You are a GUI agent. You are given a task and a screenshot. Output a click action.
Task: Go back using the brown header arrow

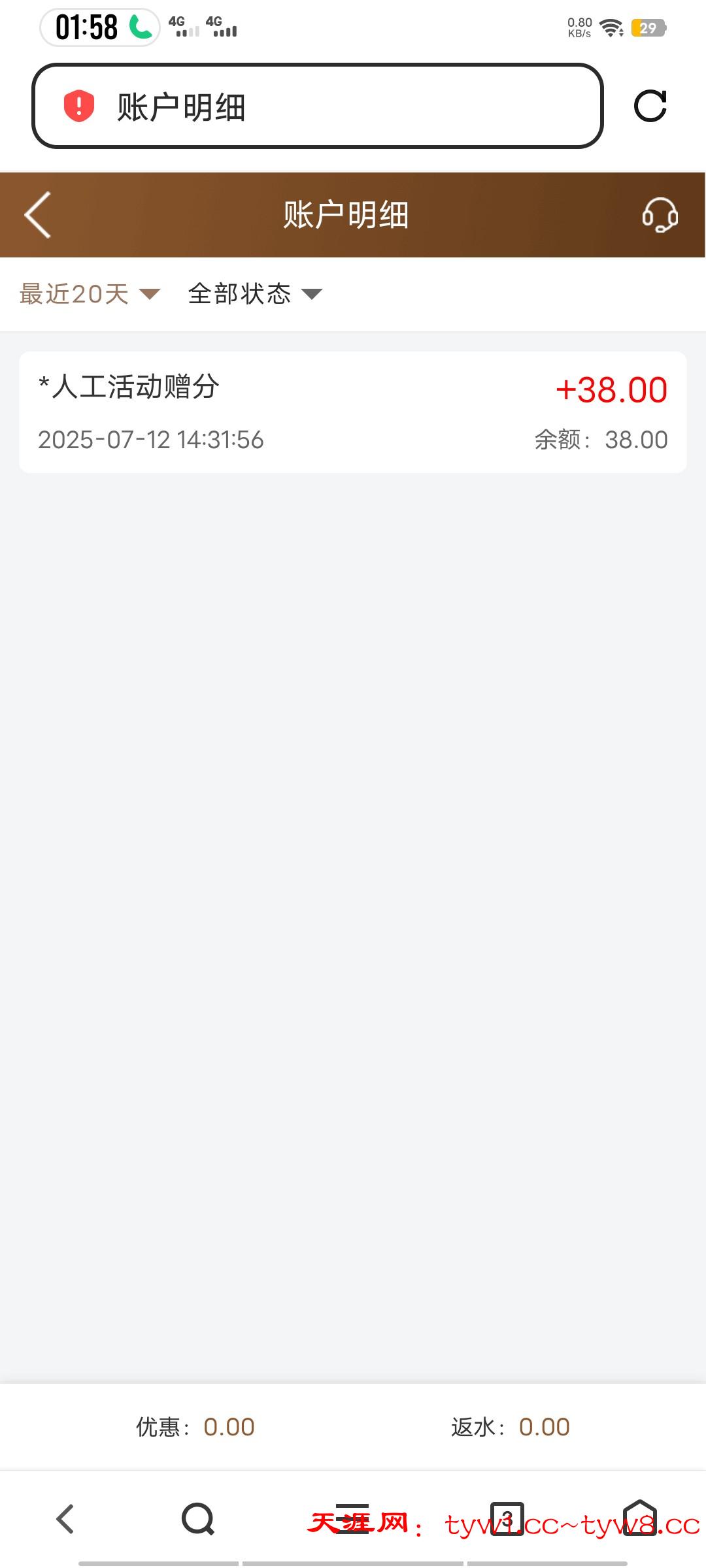[x=38, y=214]
